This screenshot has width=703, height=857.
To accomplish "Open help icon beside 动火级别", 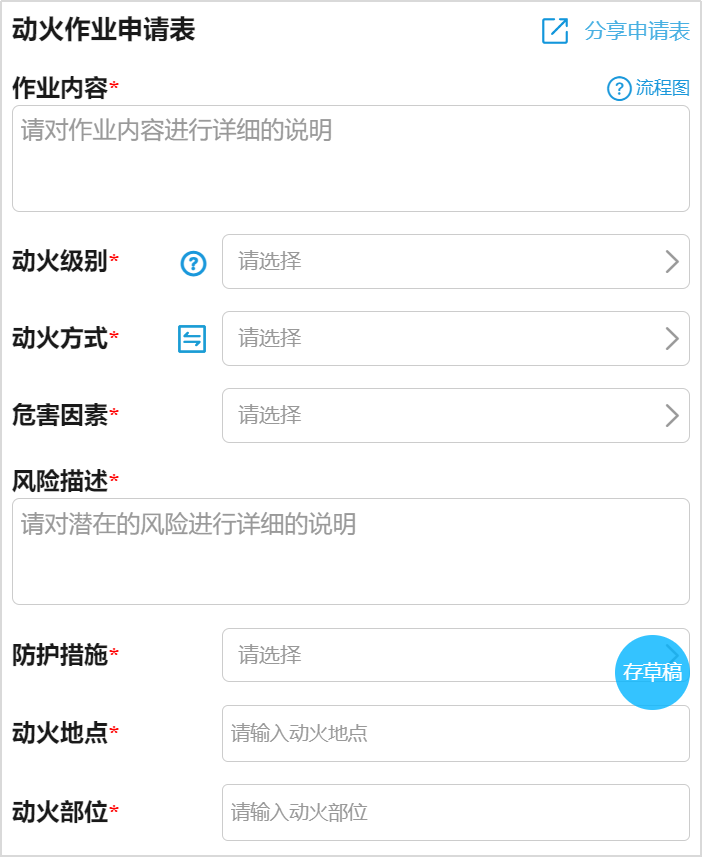I will coord(193,263).
